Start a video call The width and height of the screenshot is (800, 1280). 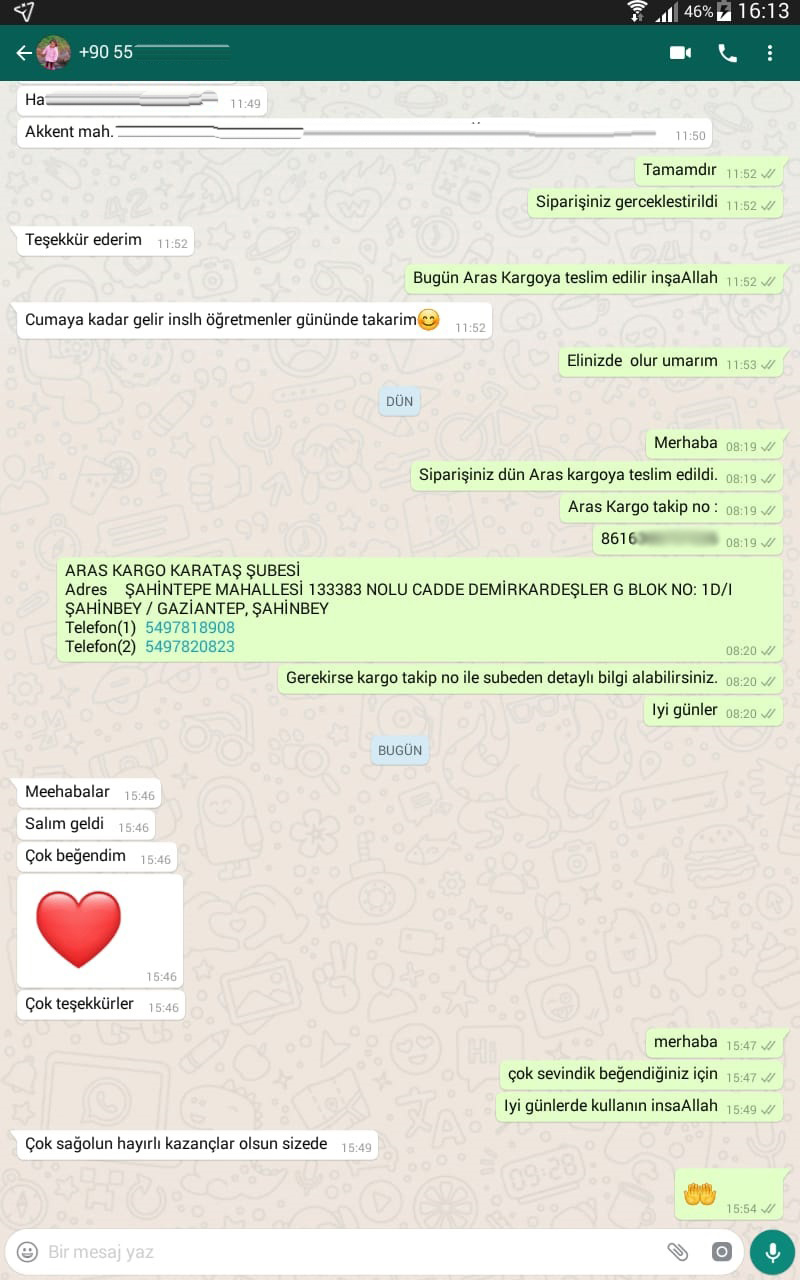coord(680,53)
